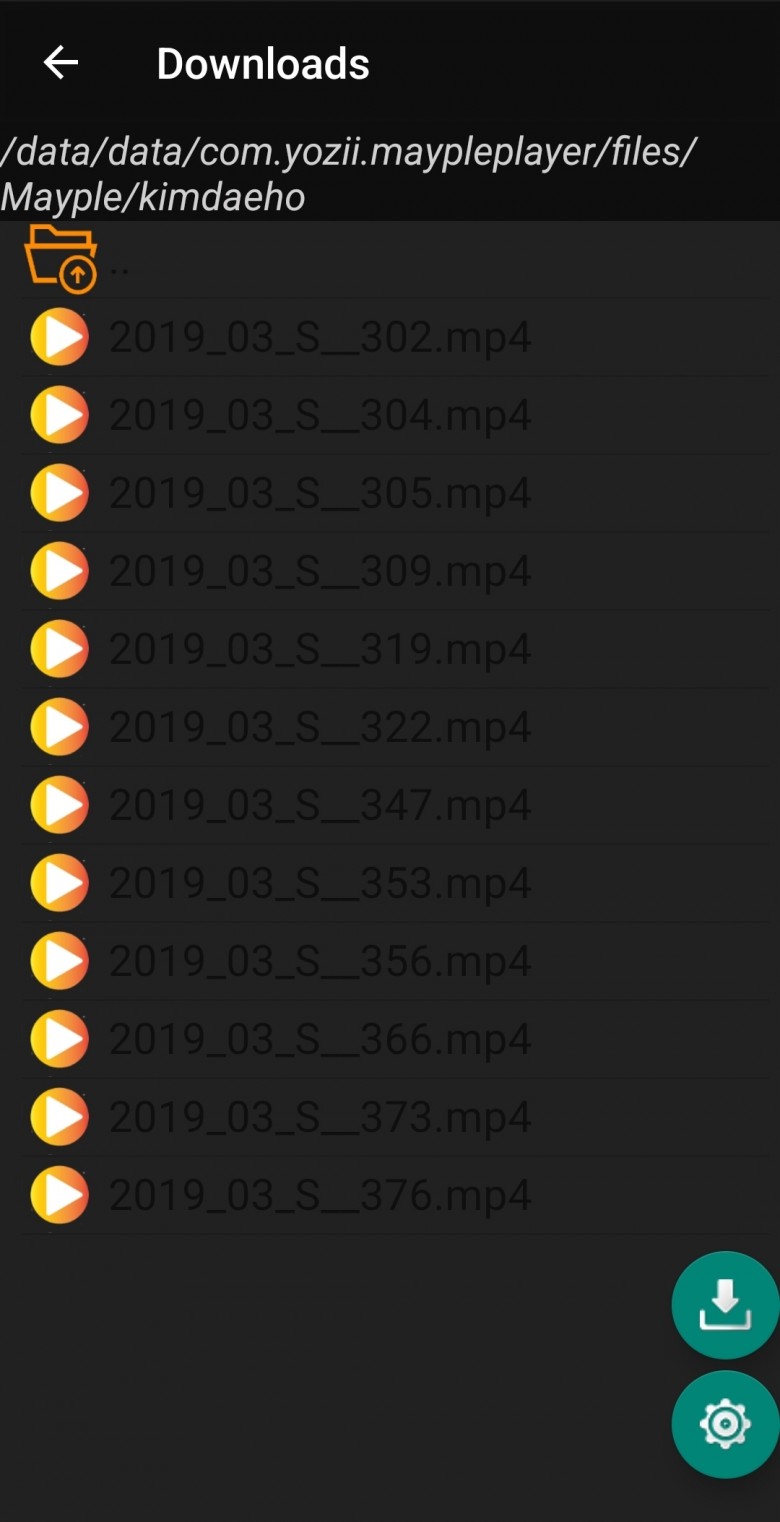Play 2019_03_S__309.mp4
The height and width of the screenshot is (1522, 780).
coord(320,571)
